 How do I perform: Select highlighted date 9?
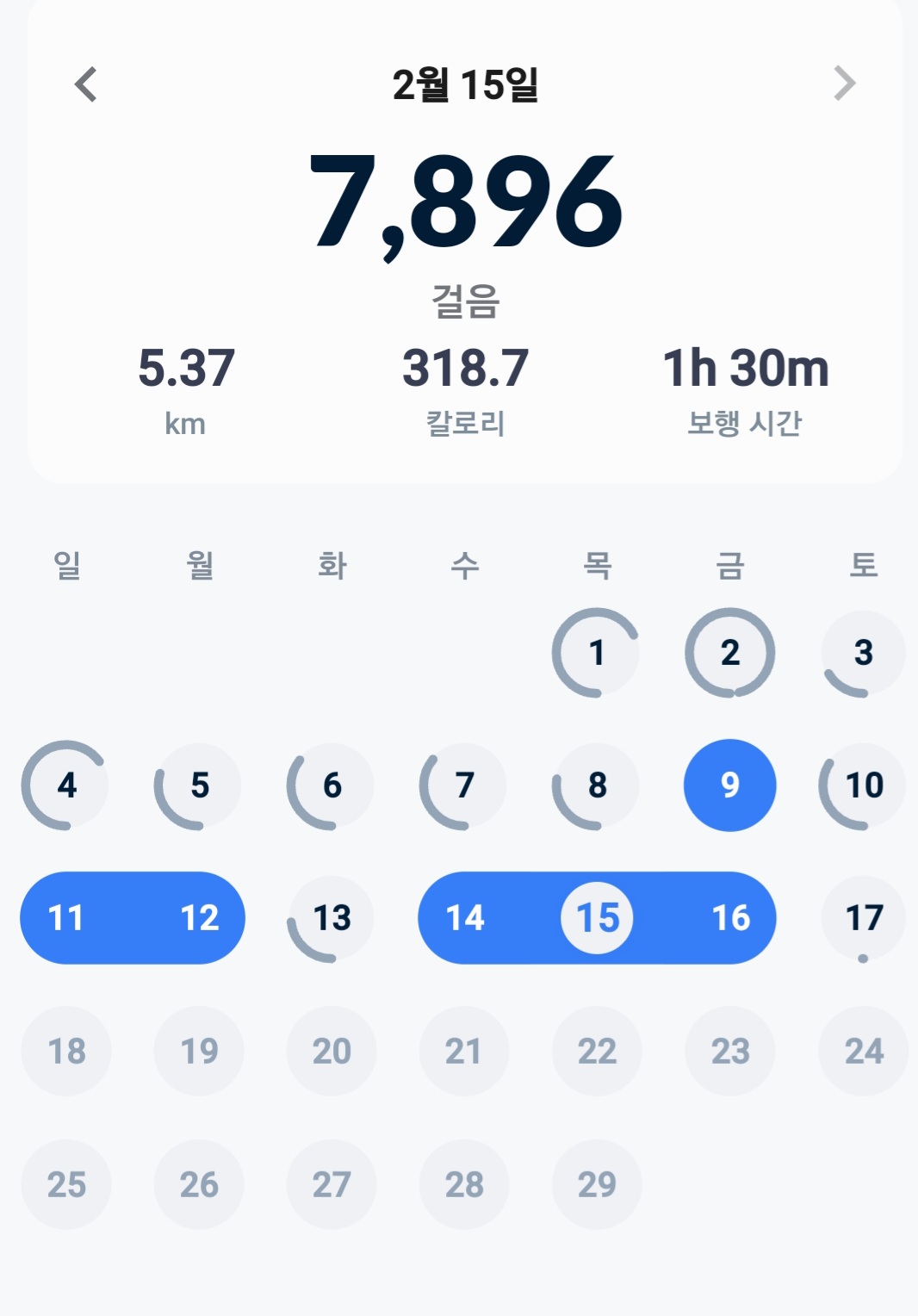click(x=729, y=785)
